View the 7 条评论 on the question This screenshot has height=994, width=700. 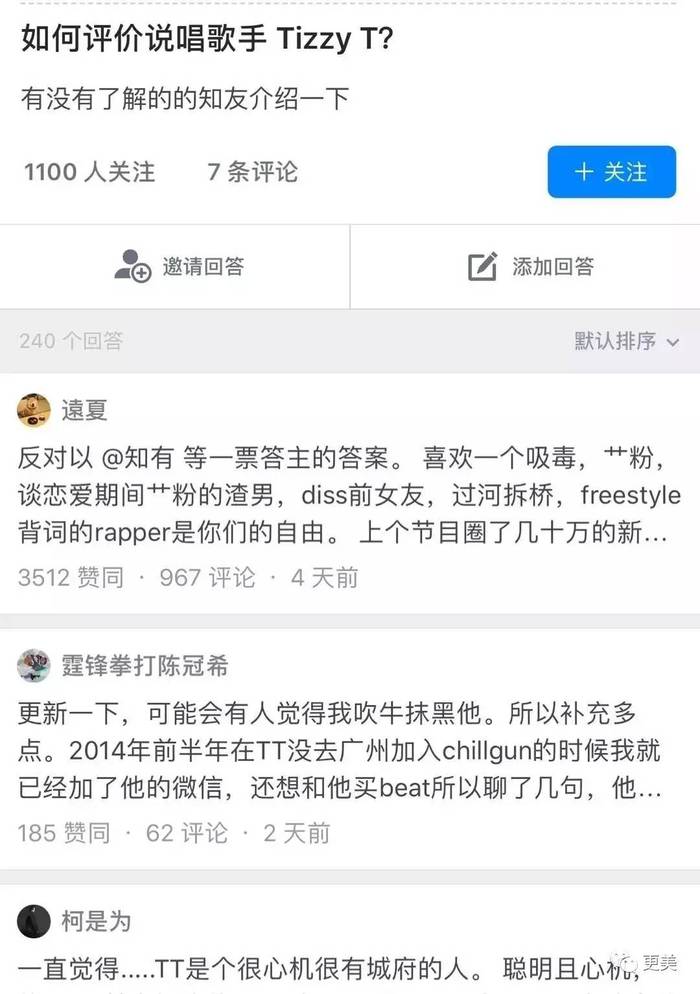[252, 172]
